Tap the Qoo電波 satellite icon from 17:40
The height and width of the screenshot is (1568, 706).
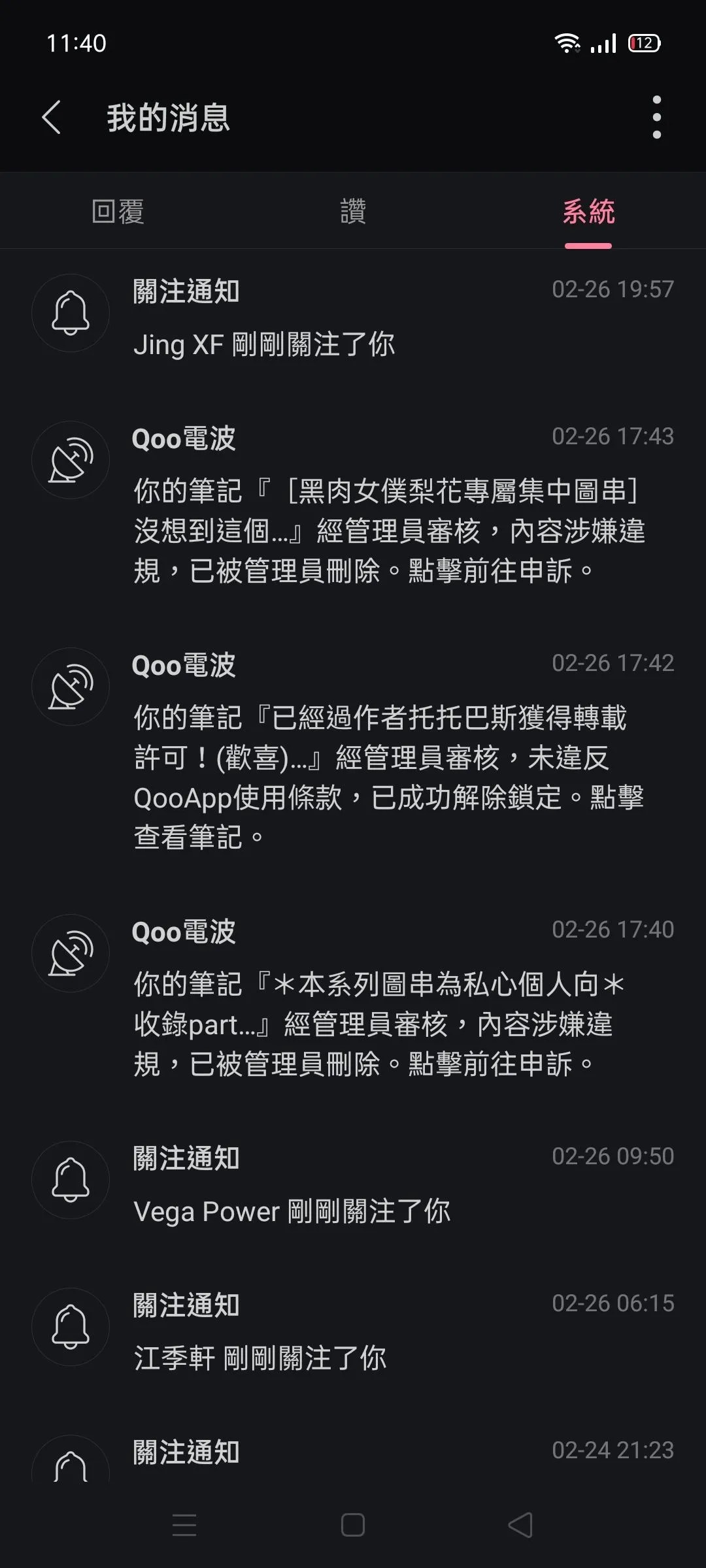pyautogui.click(x=71, y=953)
